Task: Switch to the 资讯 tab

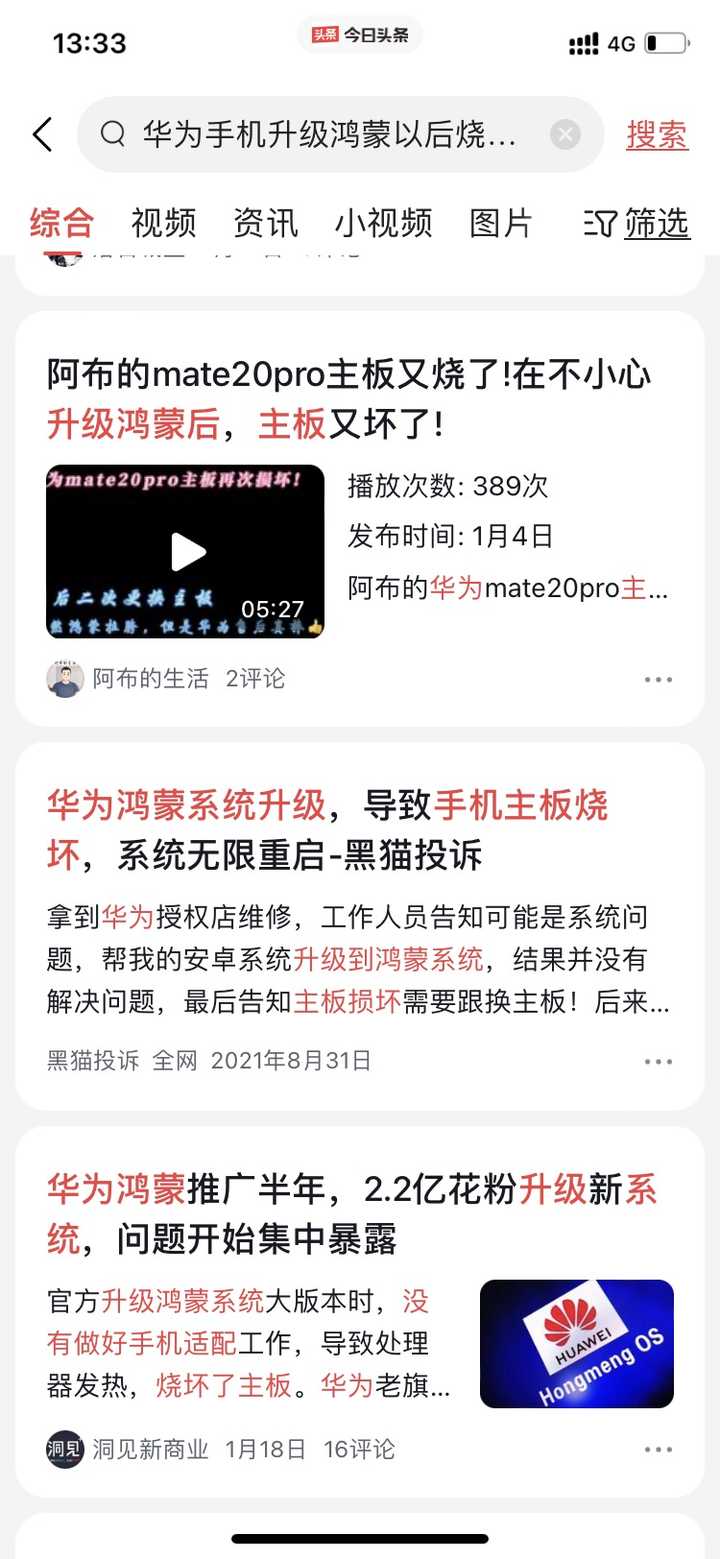Action: [x=266, y=223]
